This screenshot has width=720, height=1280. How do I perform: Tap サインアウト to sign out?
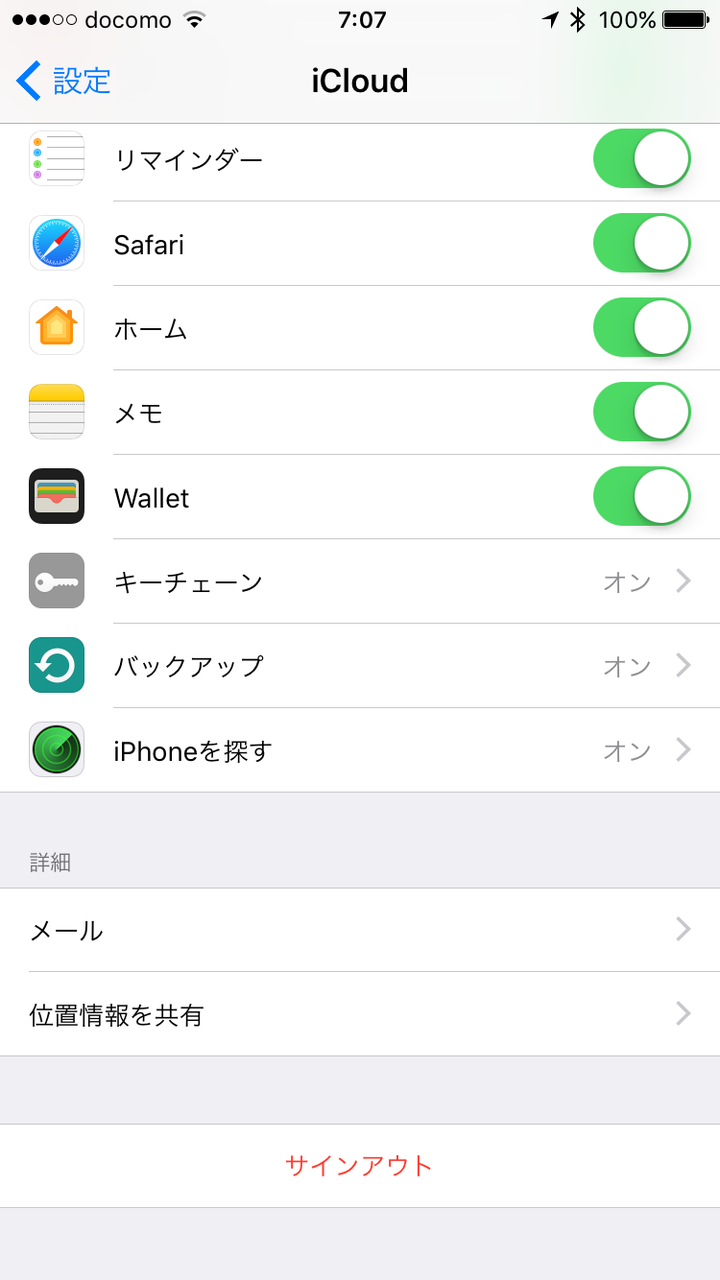click(x=359, y=1166)
